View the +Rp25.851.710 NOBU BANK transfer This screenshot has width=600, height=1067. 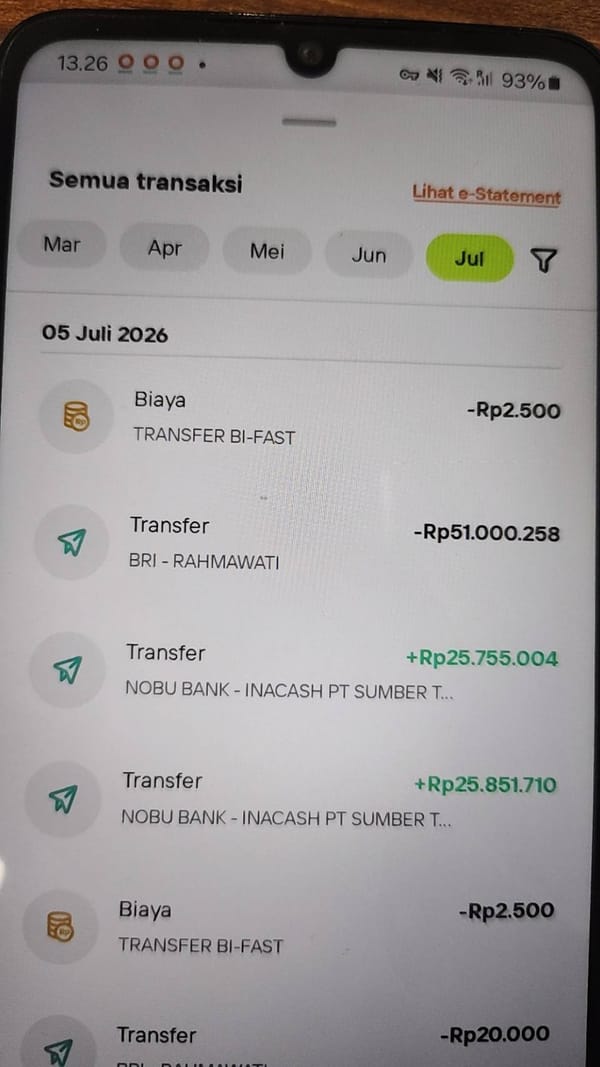pyautogui.click(x=291, y=798)
